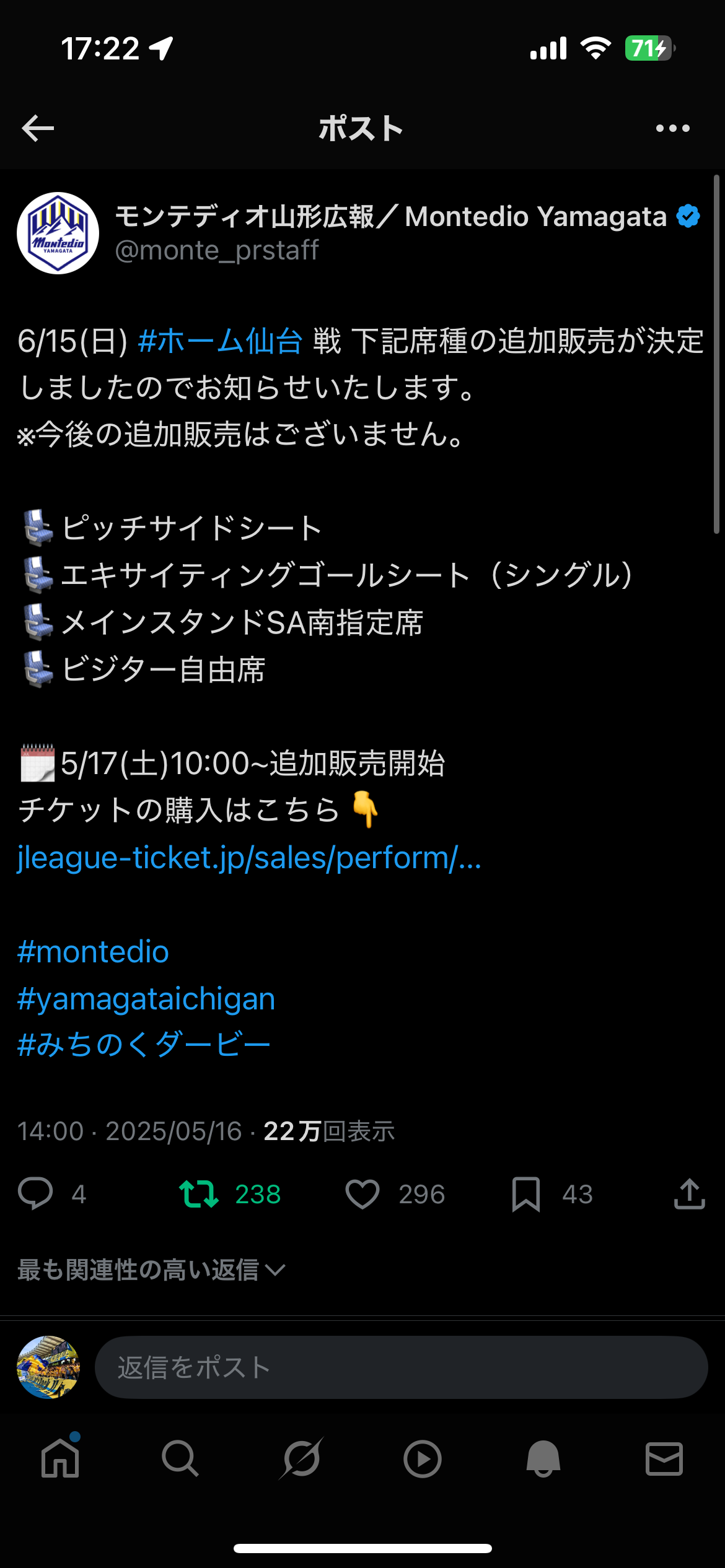Tap the 返信をポスト reply field
The height and width of the screenshot is (1568, 725).
(400, 1367)
